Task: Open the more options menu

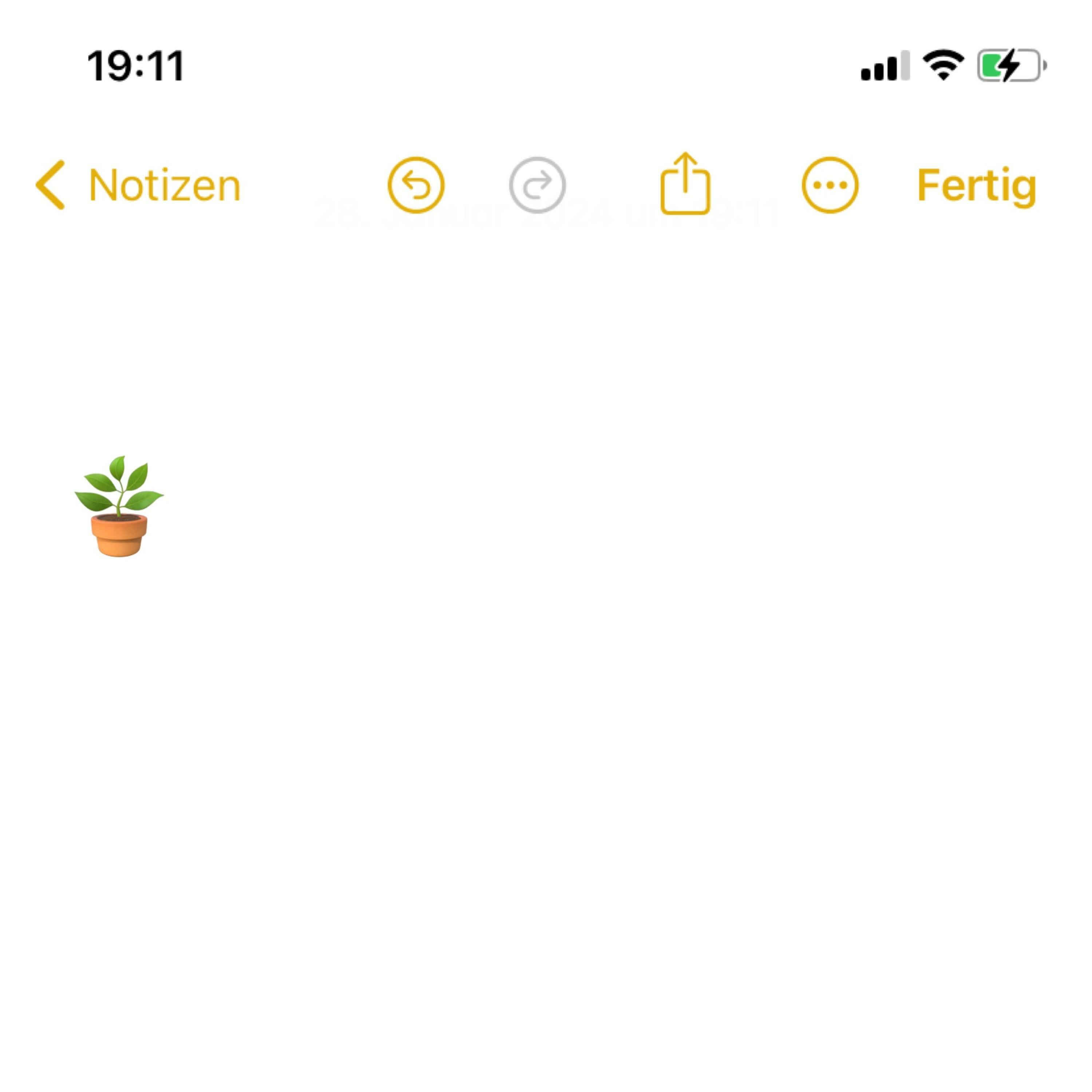Action: 830,185
